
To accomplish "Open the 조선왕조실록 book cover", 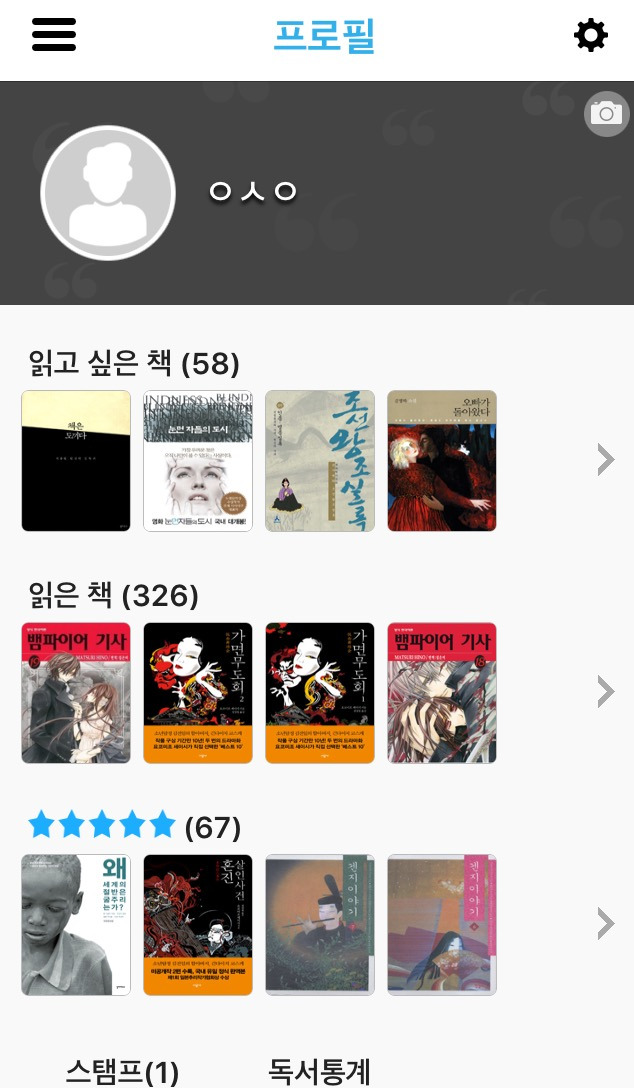I will point(320,461).
